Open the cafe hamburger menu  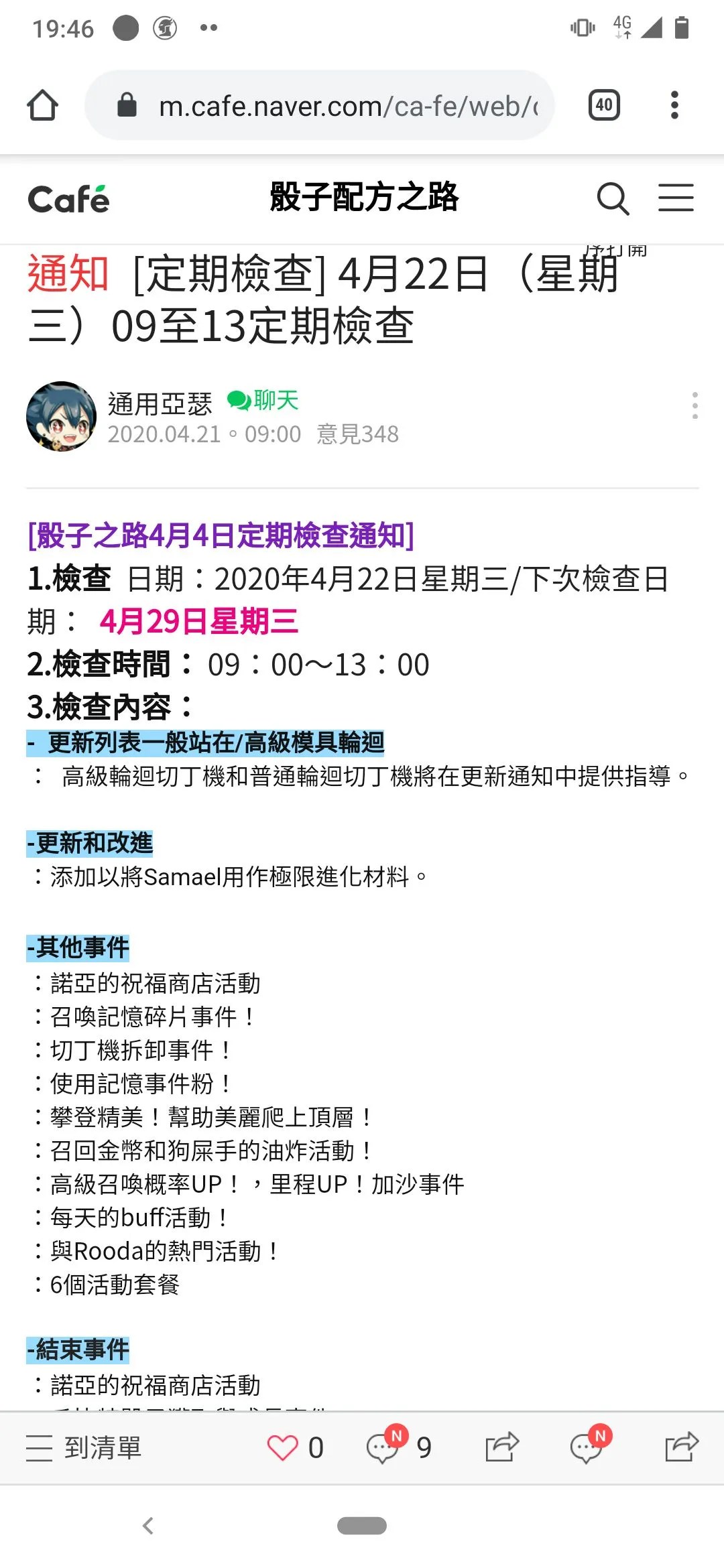tap(676, 198)
